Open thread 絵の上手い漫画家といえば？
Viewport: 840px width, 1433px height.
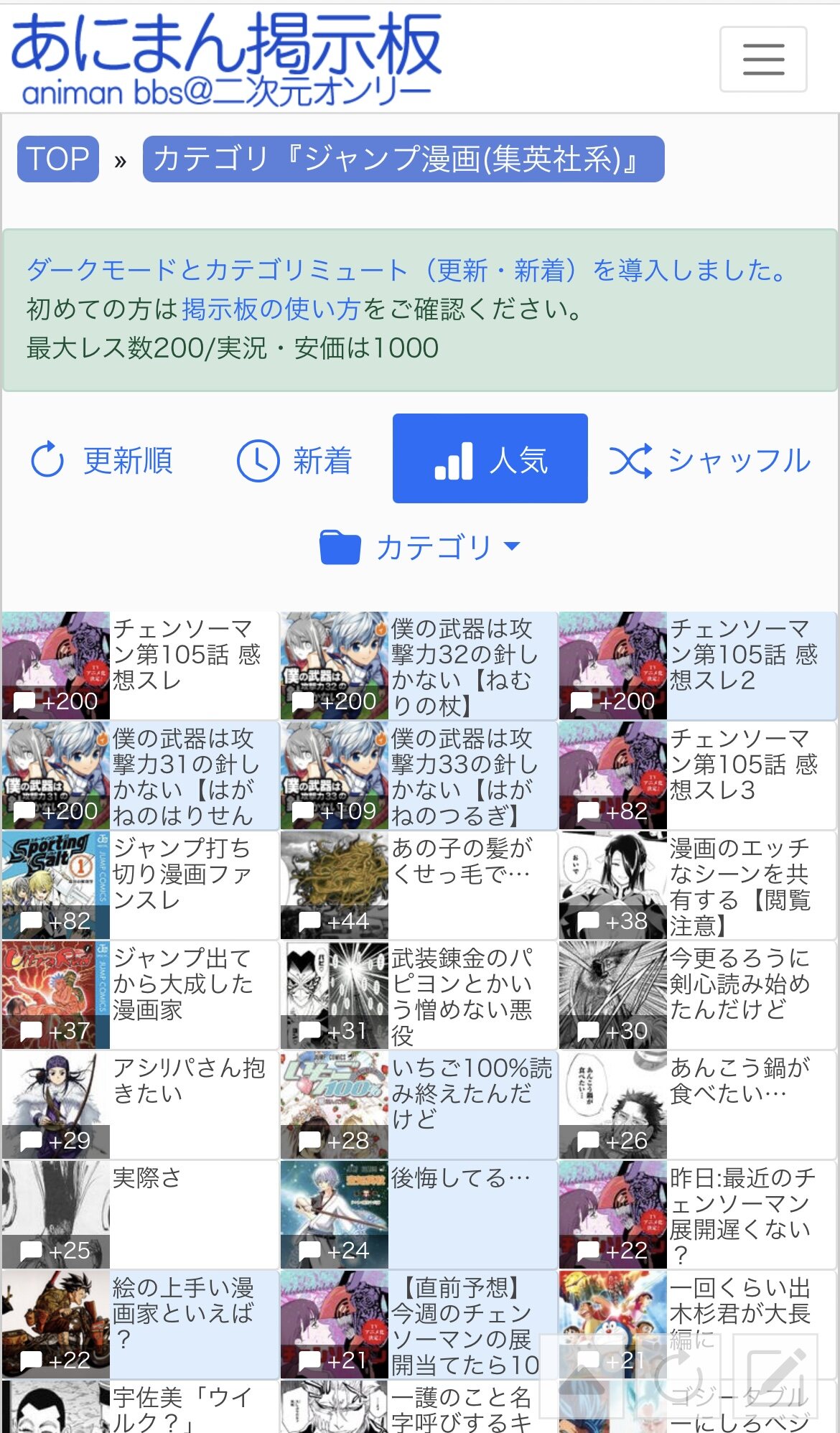(141, 1325)
